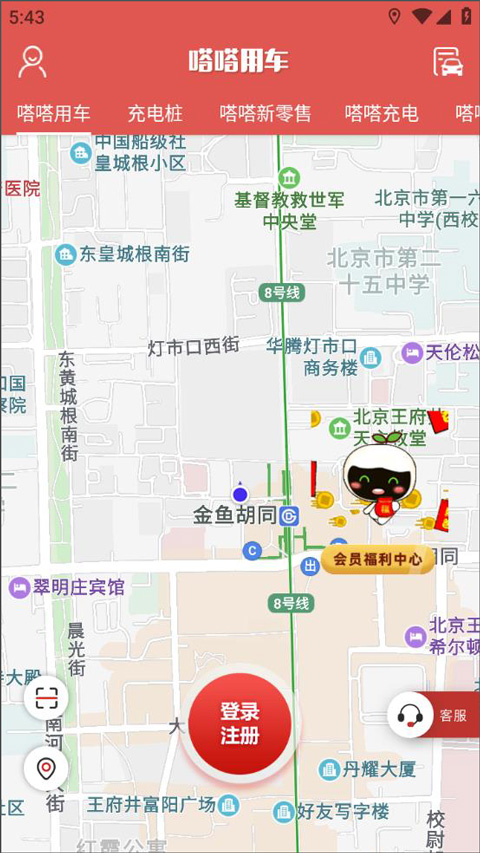Tap the 登录注册 button
480x853 pixels.
tap(240, 724)
